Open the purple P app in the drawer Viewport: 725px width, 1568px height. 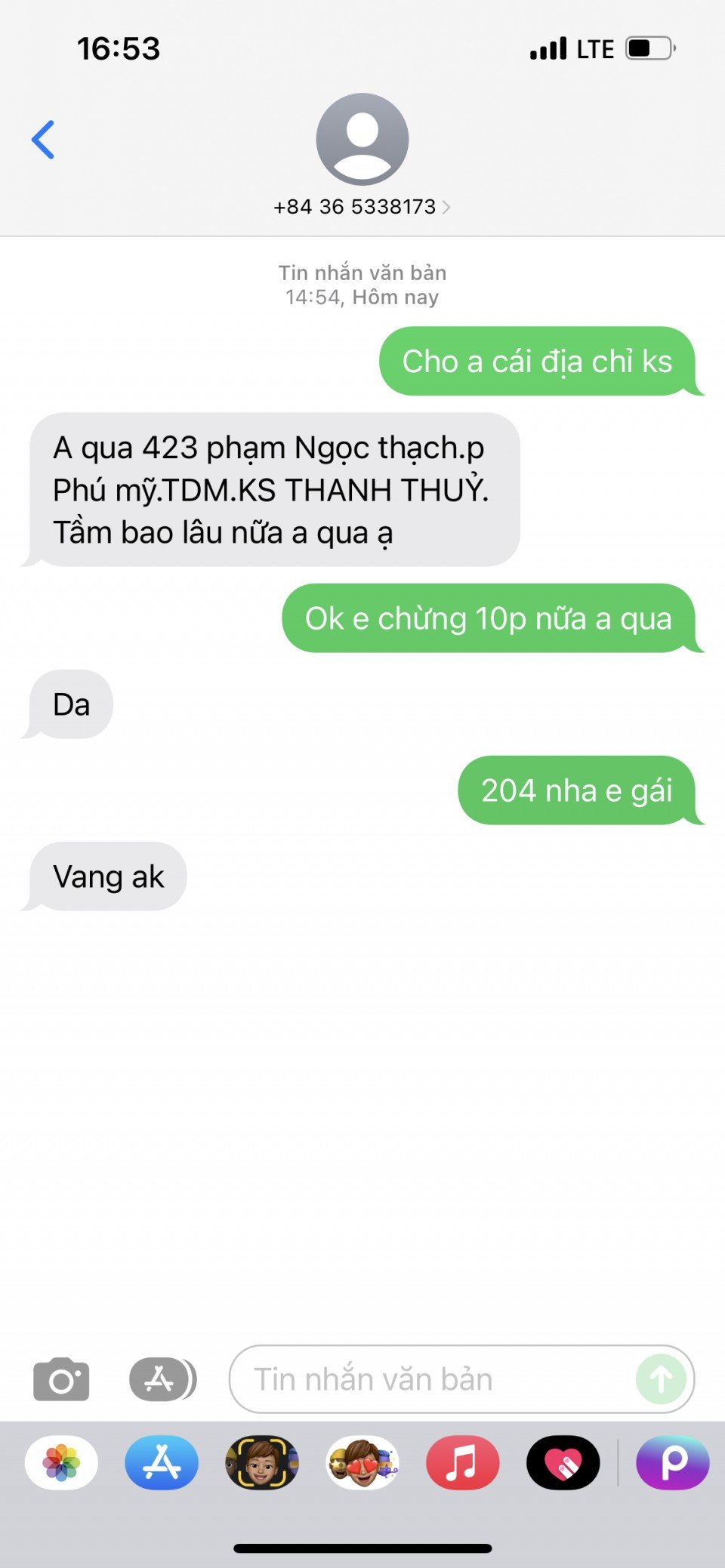[672, 1462]
